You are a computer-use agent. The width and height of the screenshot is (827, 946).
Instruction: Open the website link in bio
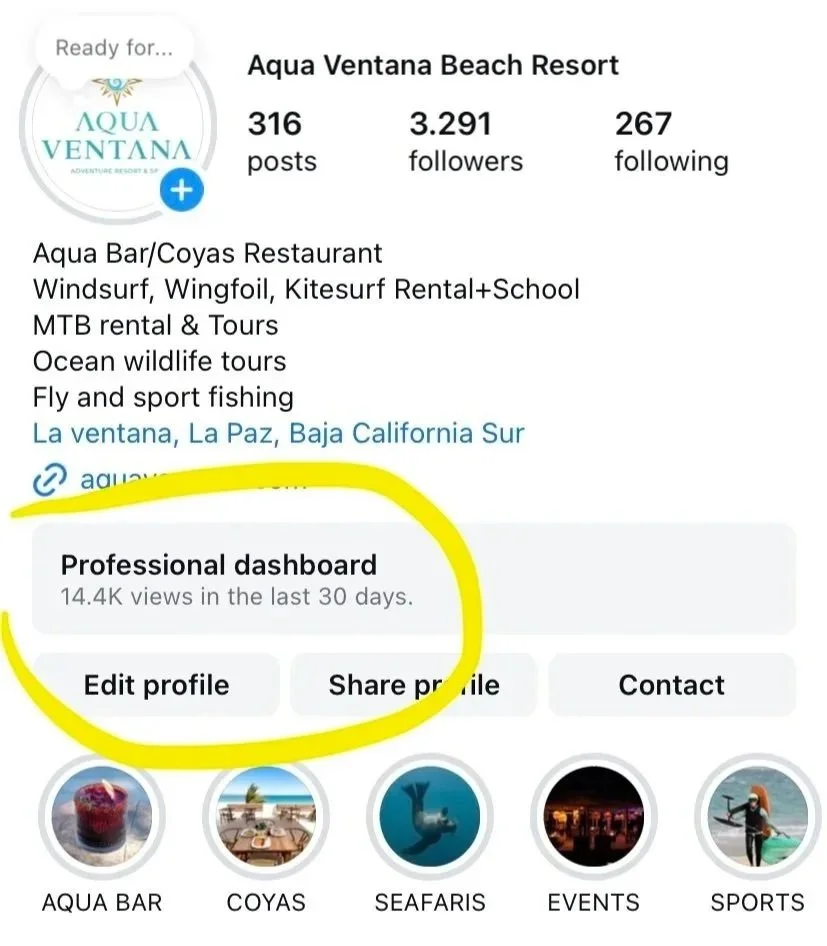tap(170, 481)
